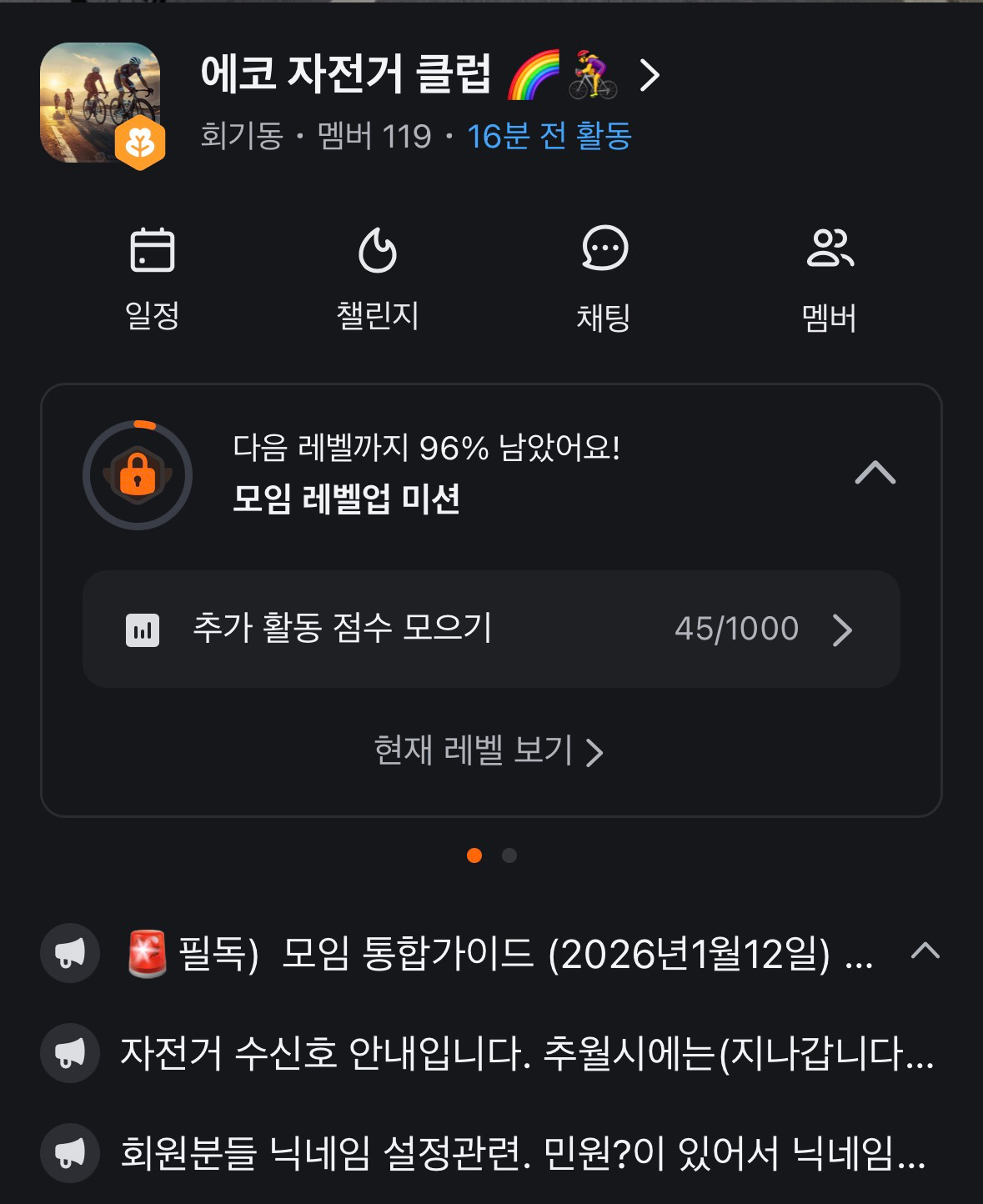
Task: Open the 자전거 수신호 안내 notice
Action: pos(525,1053)
